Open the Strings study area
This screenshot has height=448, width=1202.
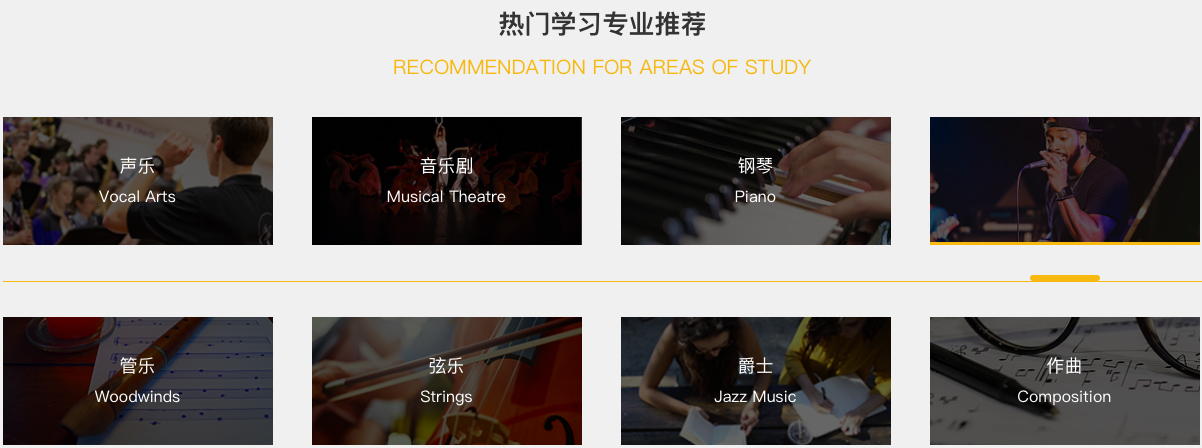coord(446,381)
